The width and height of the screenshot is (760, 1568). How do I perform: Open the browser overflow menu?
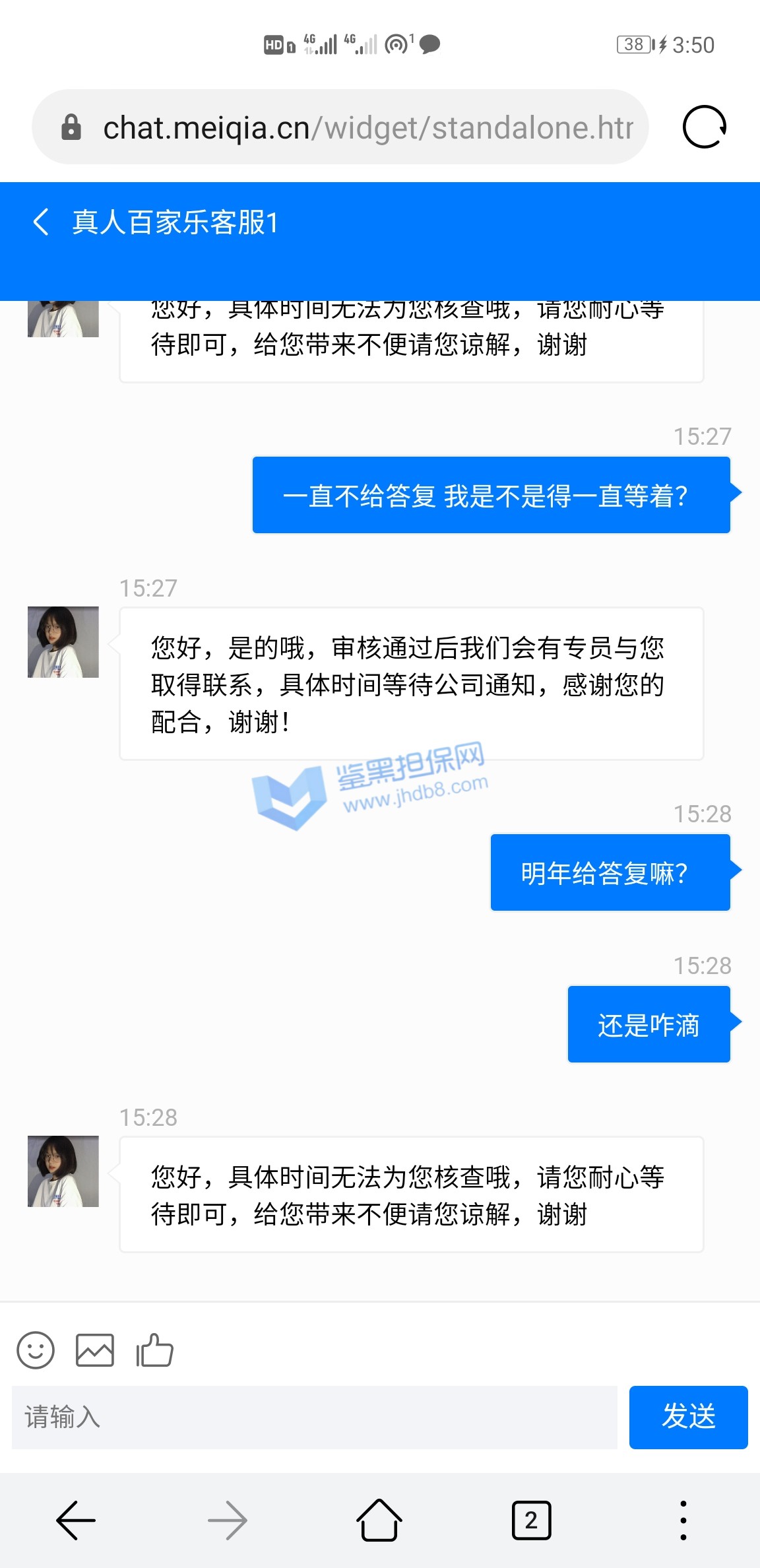[683, 1520]
